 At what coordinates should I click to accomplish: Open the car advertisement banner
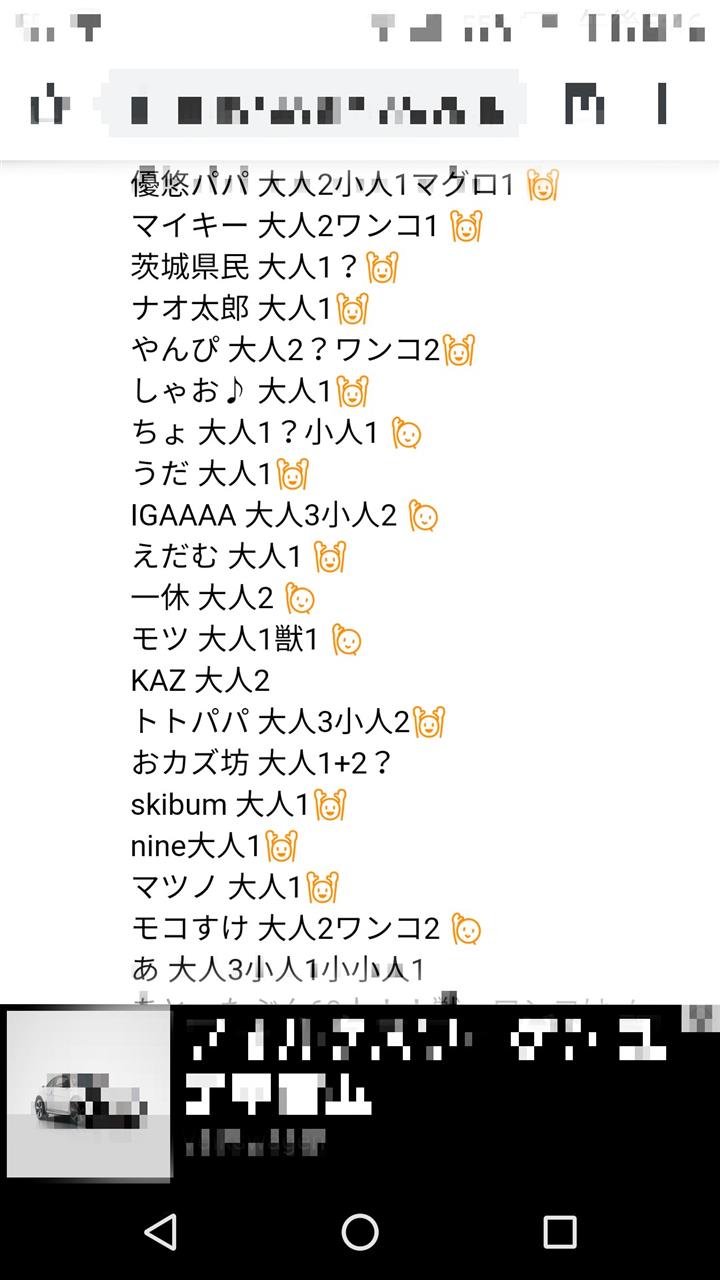point(360,1094)
